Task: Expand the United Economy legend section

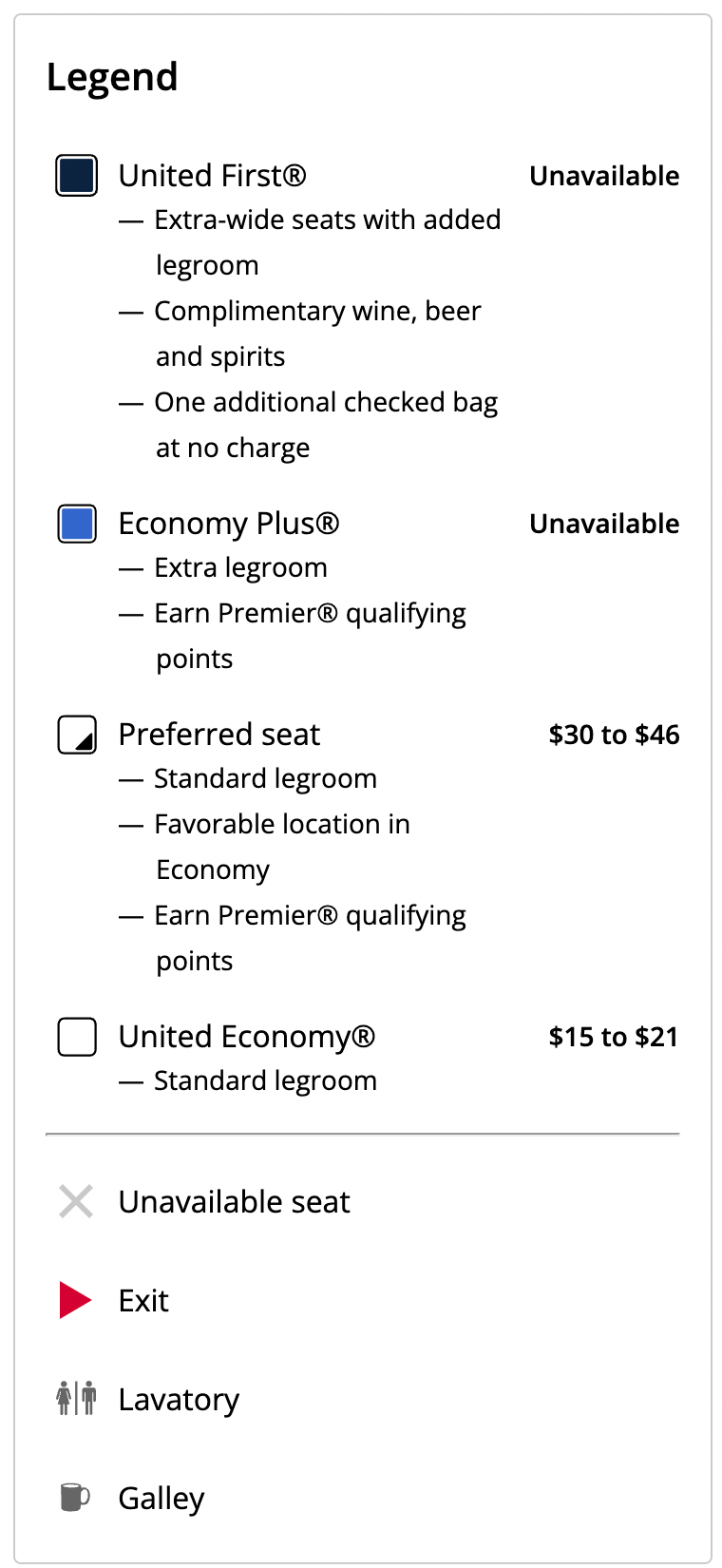Action: tap(245, 1037)
